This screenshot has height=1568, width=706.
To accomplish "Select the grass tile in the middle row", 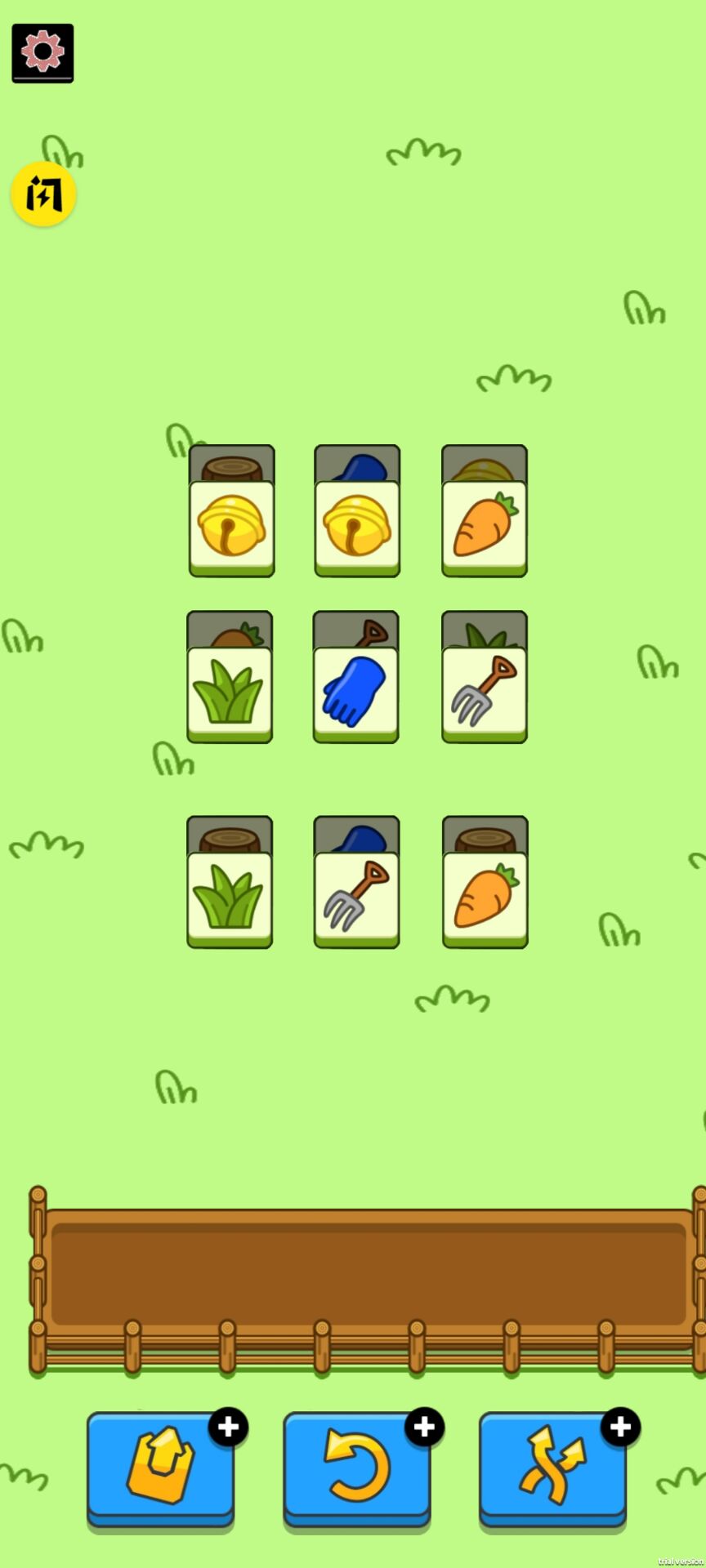I will point(230,693).
